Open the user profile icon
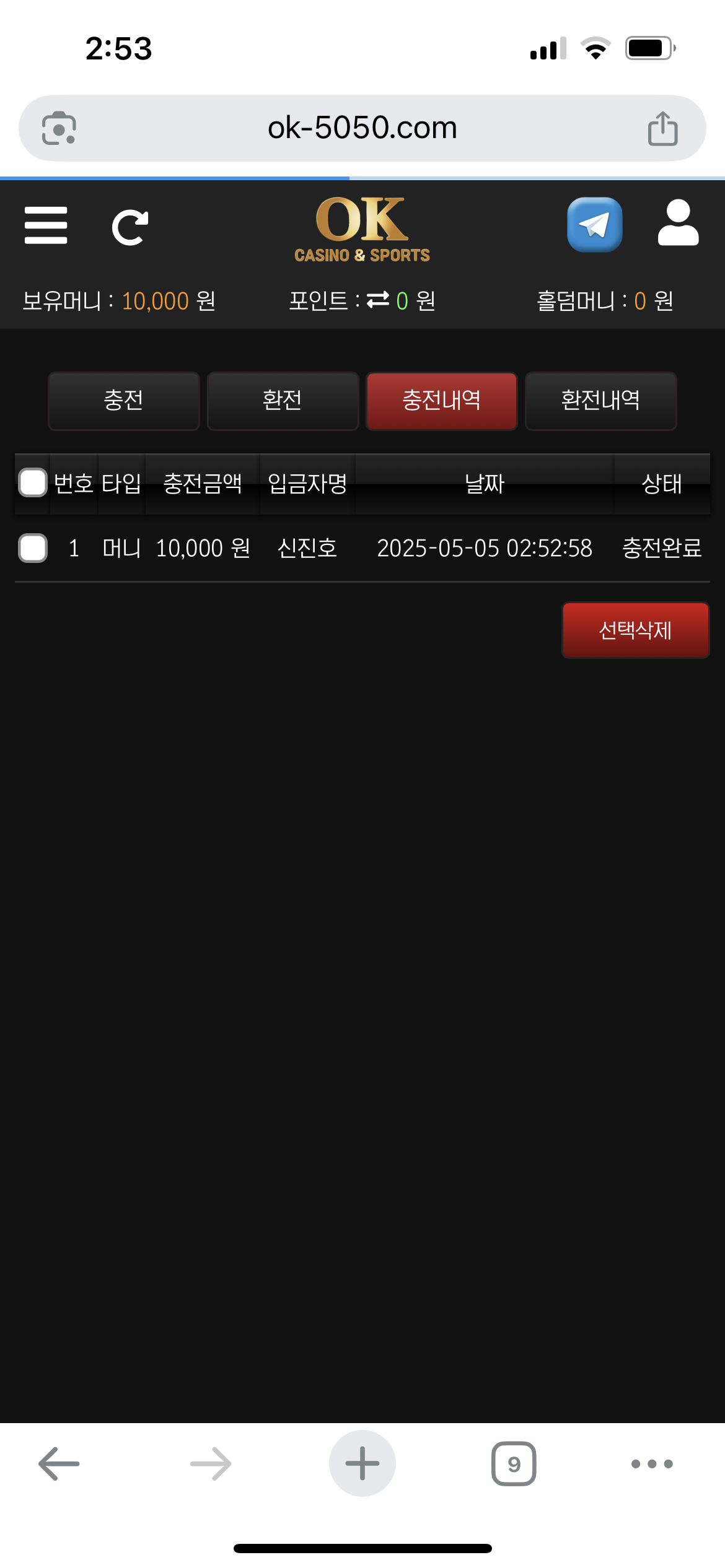The image size is (725, 1568). pos(678,224)
